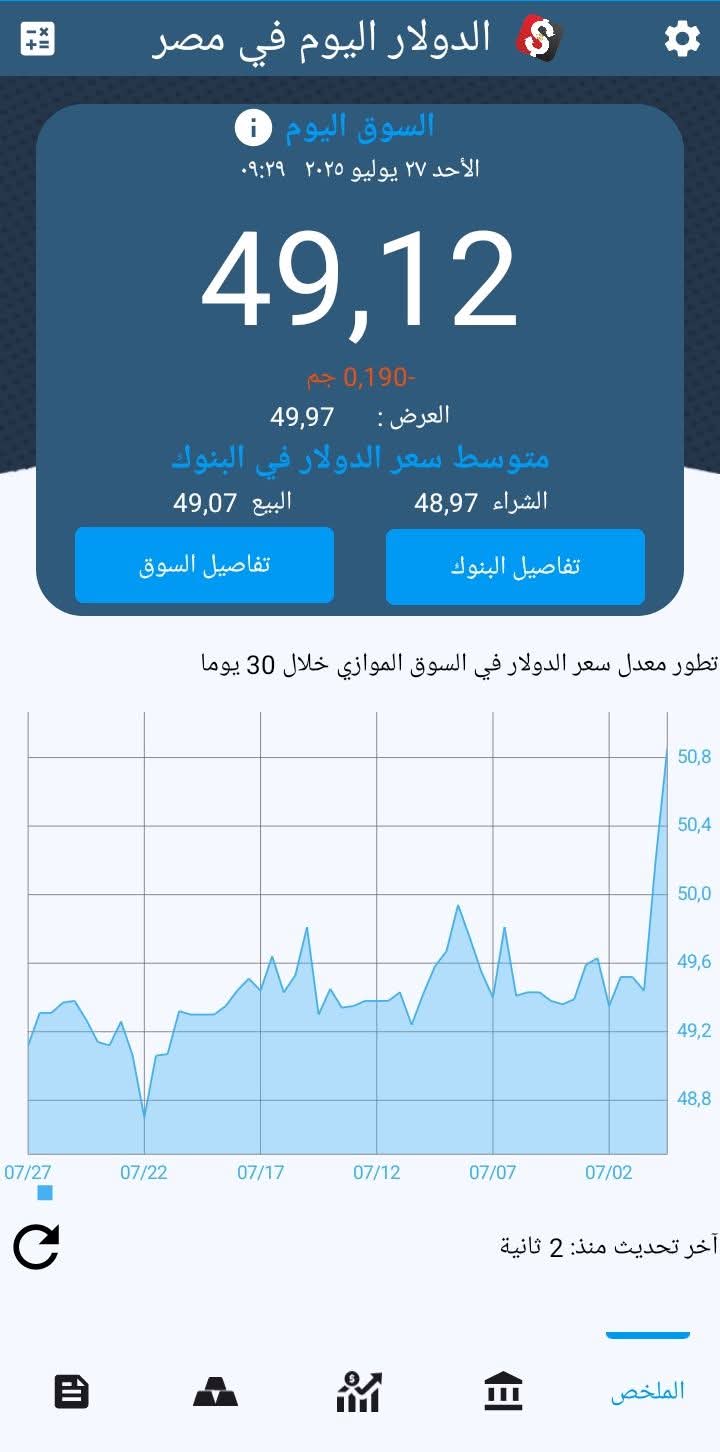Select the الملخص tab
Image resolution: width=720 pixels, height=1452 pixels.
pos(648,1391)
